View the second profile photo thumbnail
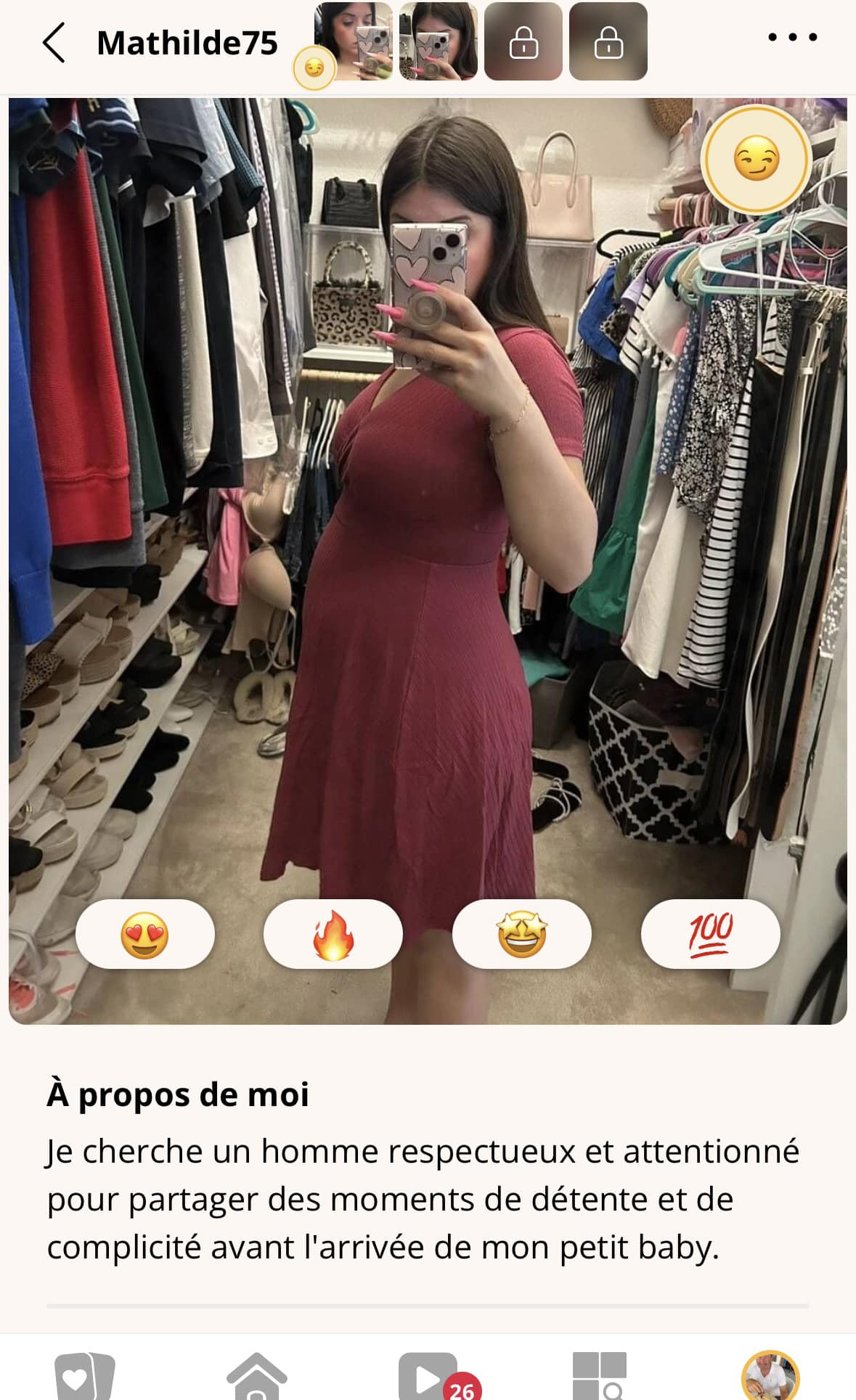This screenshot has height=1400, width=856. (439, 41)
